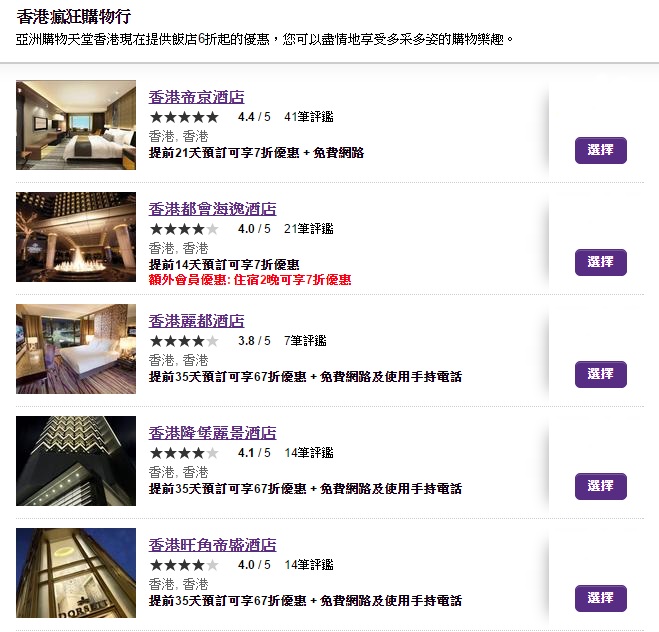
Task: Select 香港隆堡麗景酒店 using 選擇 button
Action: 600,486
